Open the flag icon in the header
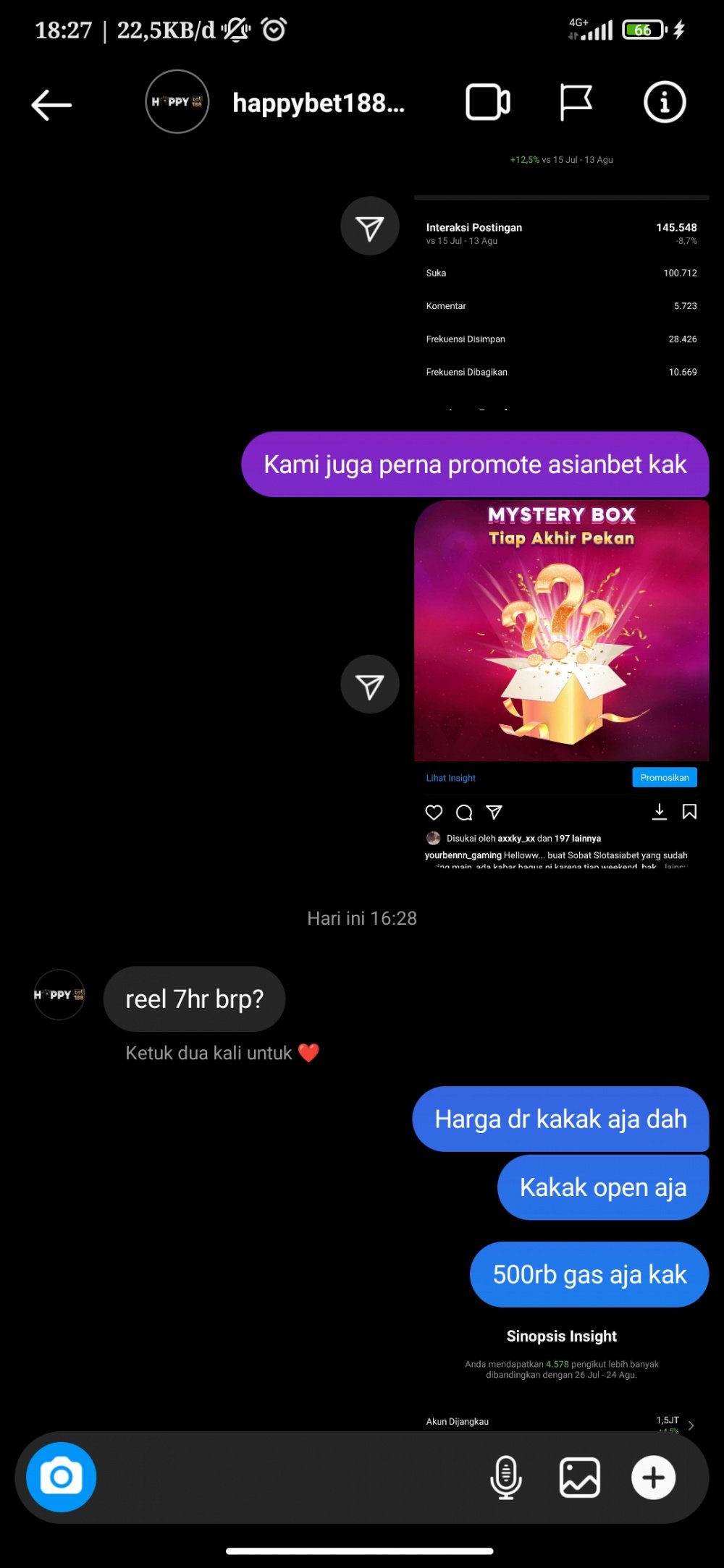 pyautogui.click(x=576, y=102)
